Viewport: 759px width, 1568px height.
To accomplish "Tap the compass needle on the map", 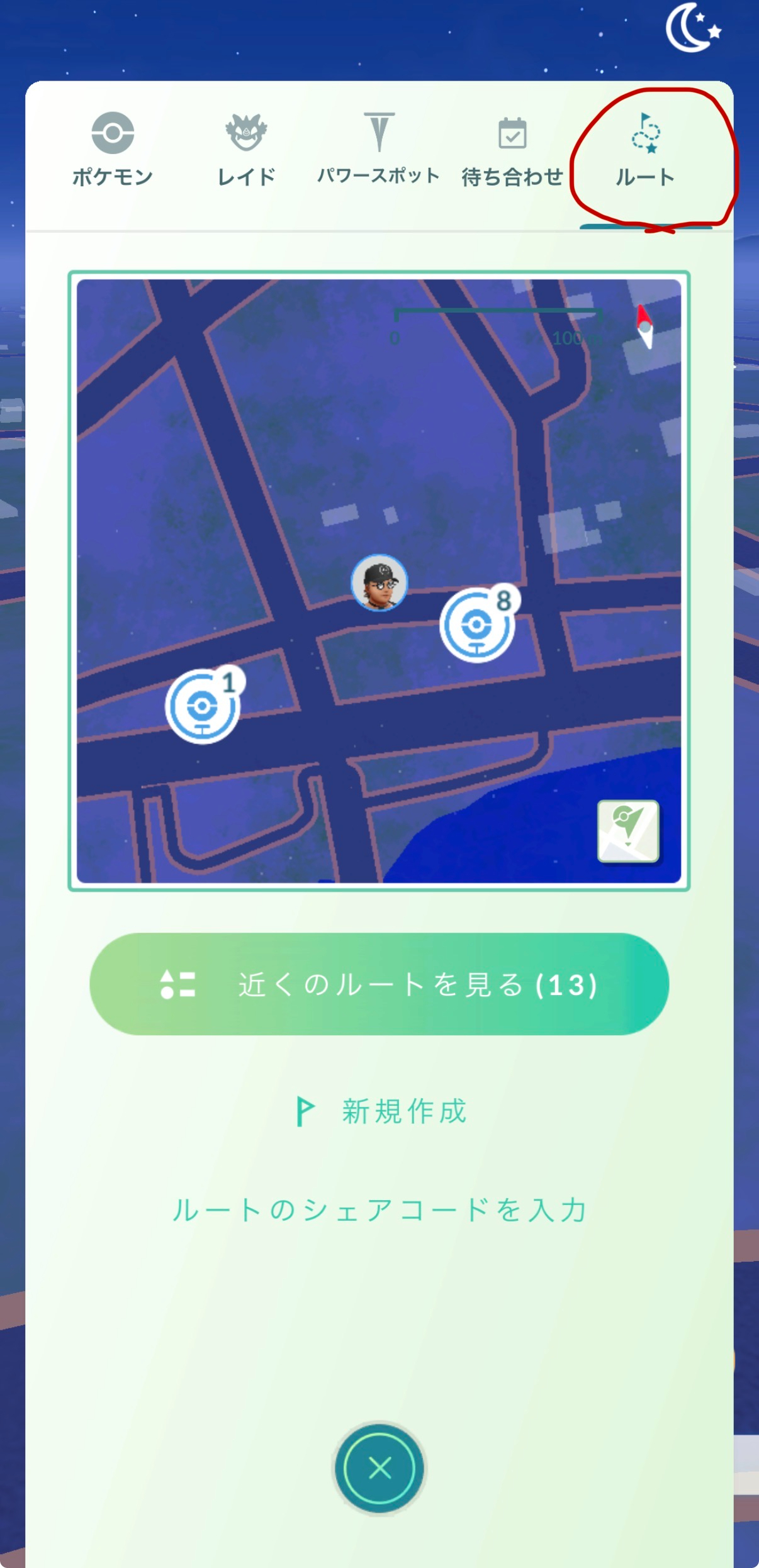I will click(x=643, y=327).
